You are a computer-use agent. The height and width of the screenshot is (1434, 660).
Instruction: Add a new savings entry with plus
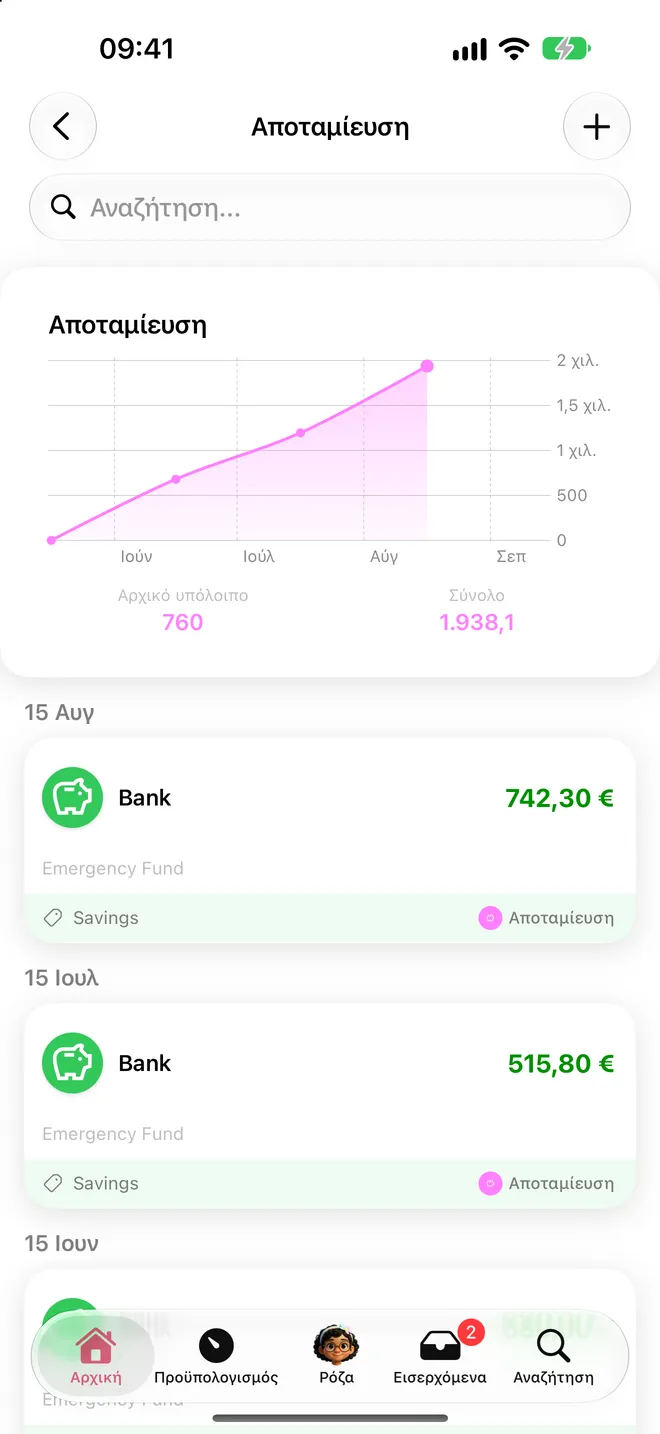coord(597,127)
